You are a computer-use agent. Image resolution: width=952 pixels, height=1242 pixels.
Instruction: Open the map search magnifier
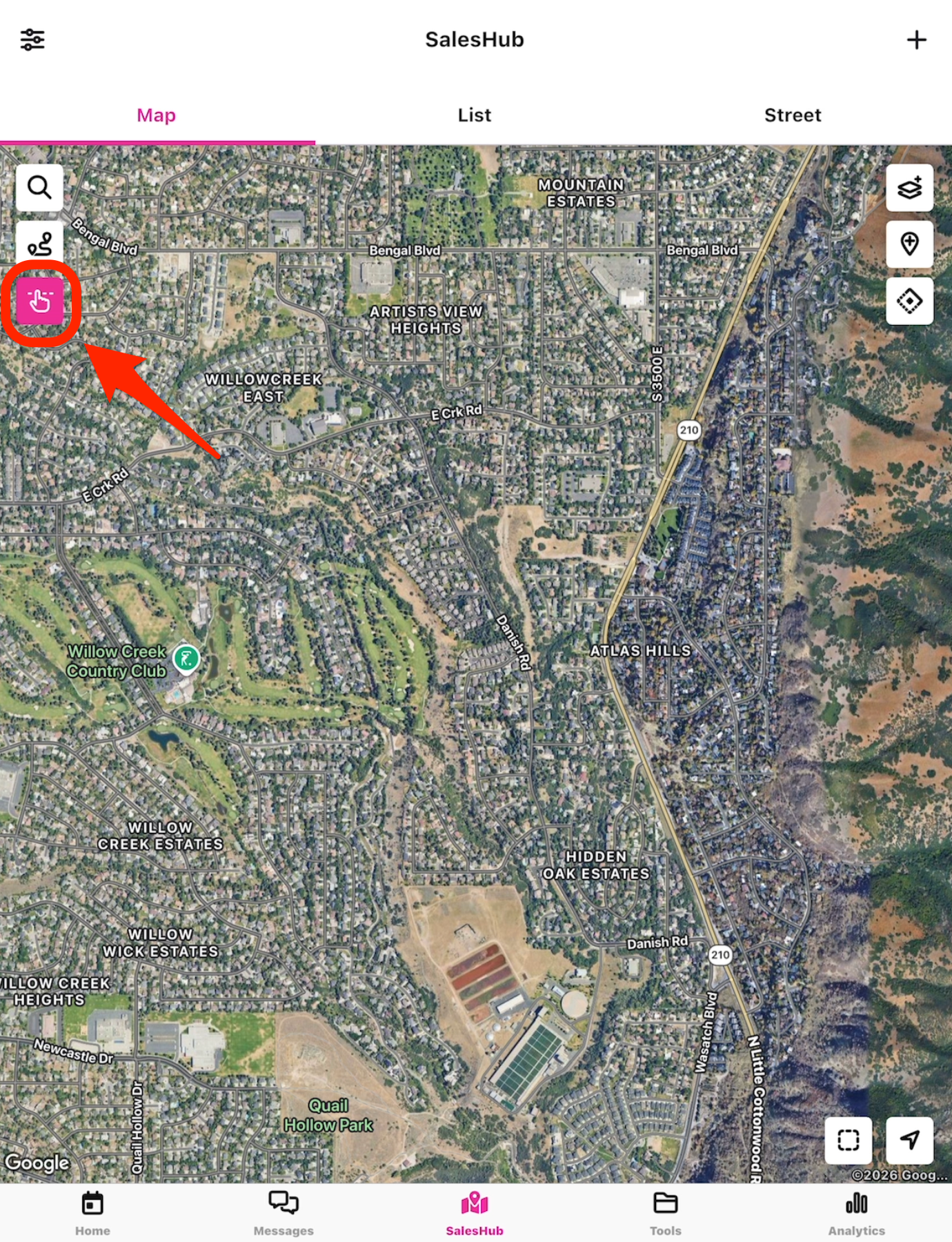(x=39, y=188)
